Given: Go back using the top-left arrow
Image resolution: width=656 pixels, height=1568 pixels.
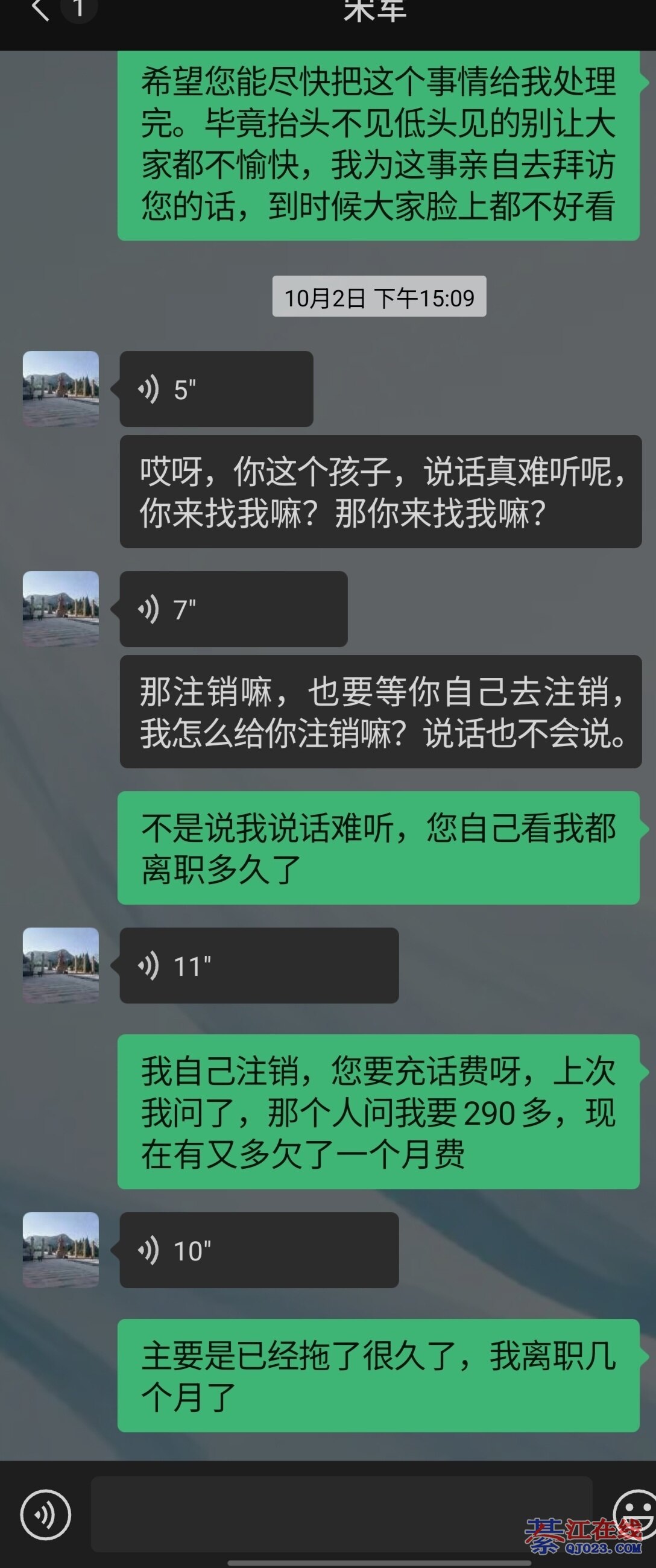Looking at the screenshot, I should pyautogui.click(x=40, y=10).
